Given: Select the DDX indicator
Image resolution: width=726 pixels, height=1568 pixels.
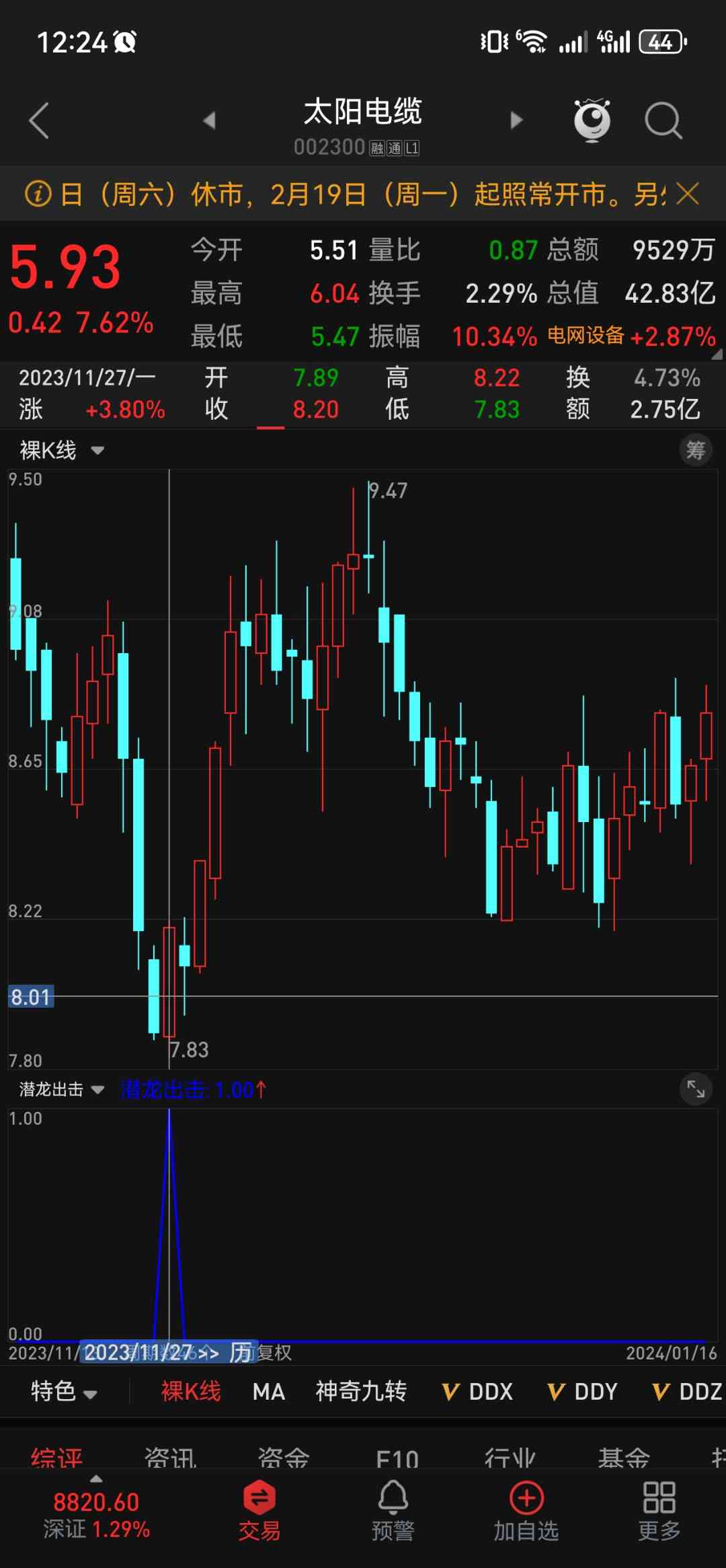Looking at the screenshot, I should 478,1391.
